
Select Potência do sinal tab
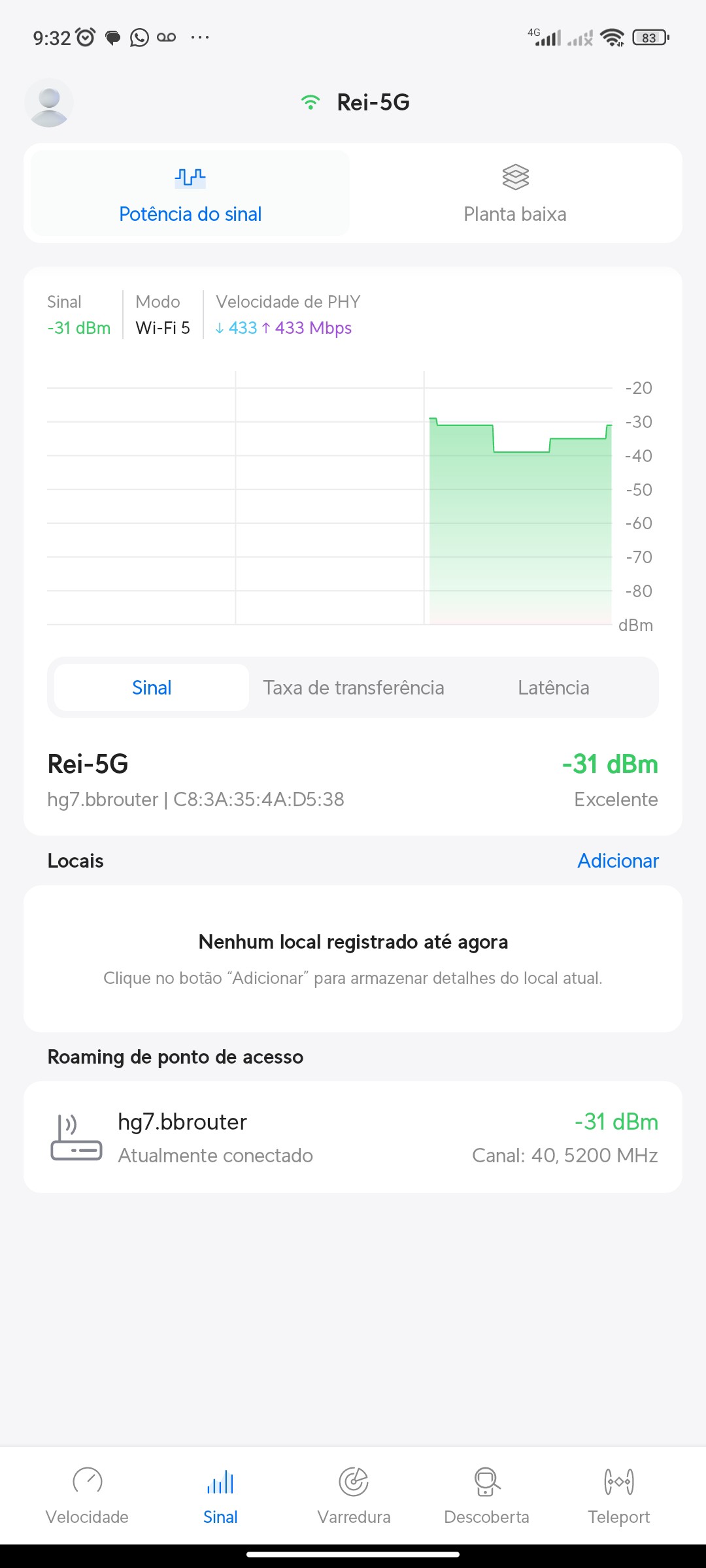coord(190,194)
